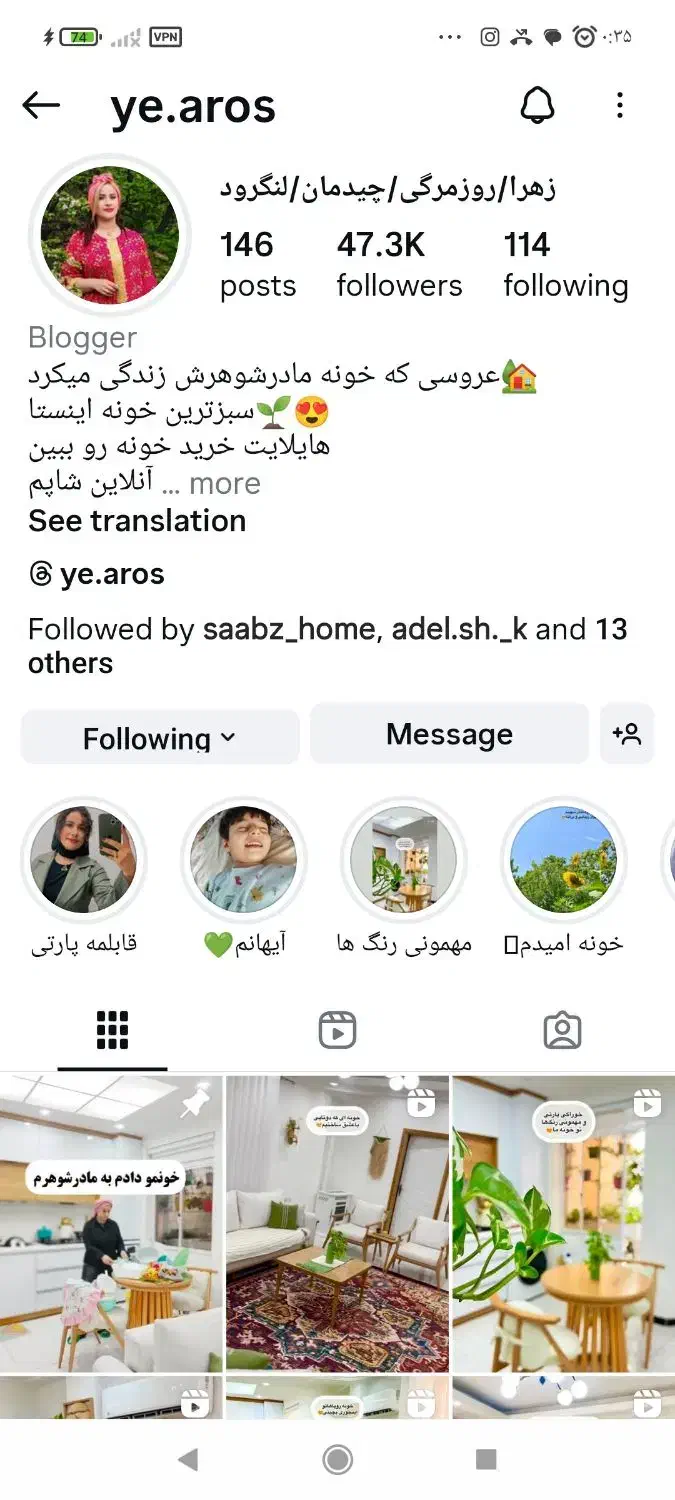Open the آیهانم story highlight
Viewport: 675px width, 1500px height.
pyautogui.click(x=244, y=859)
